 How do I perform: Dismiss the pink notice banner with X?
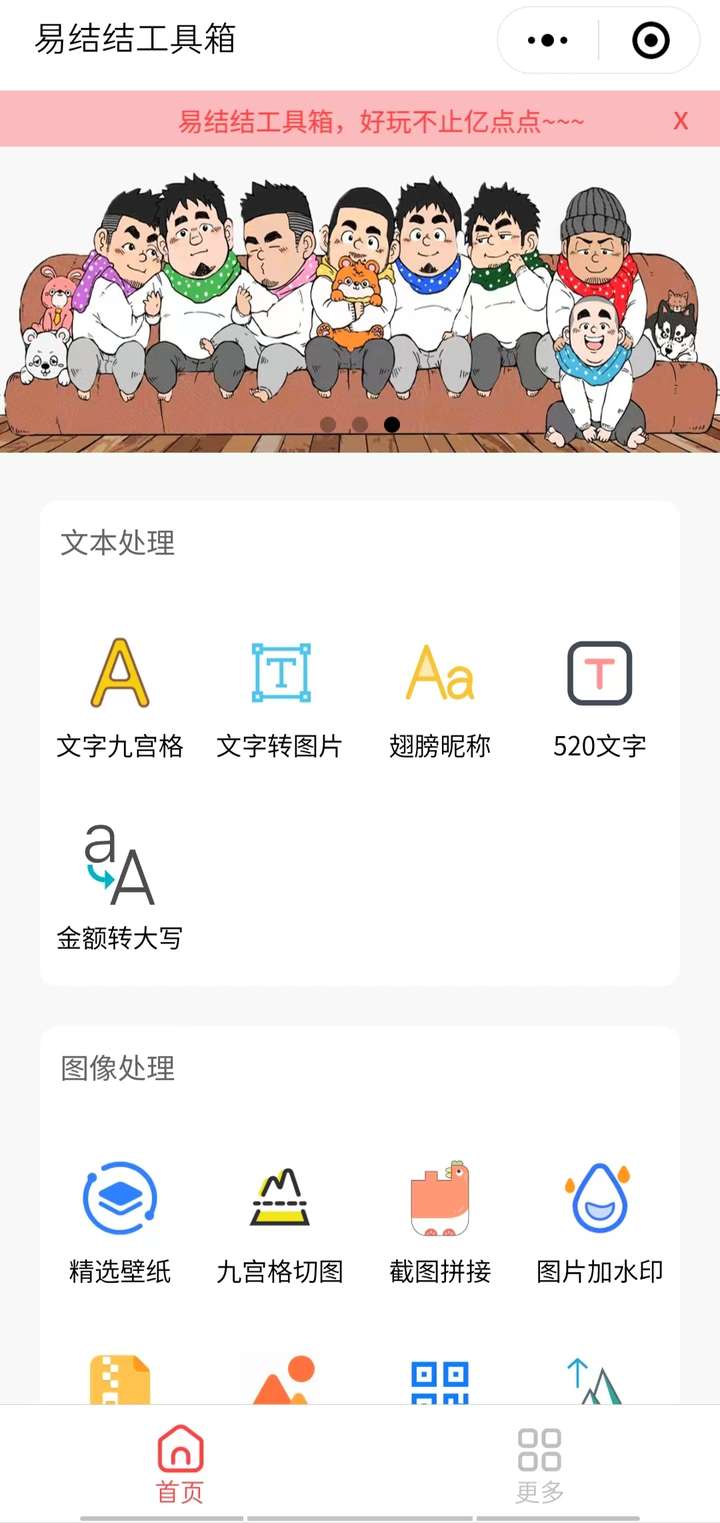click(680, 121)
